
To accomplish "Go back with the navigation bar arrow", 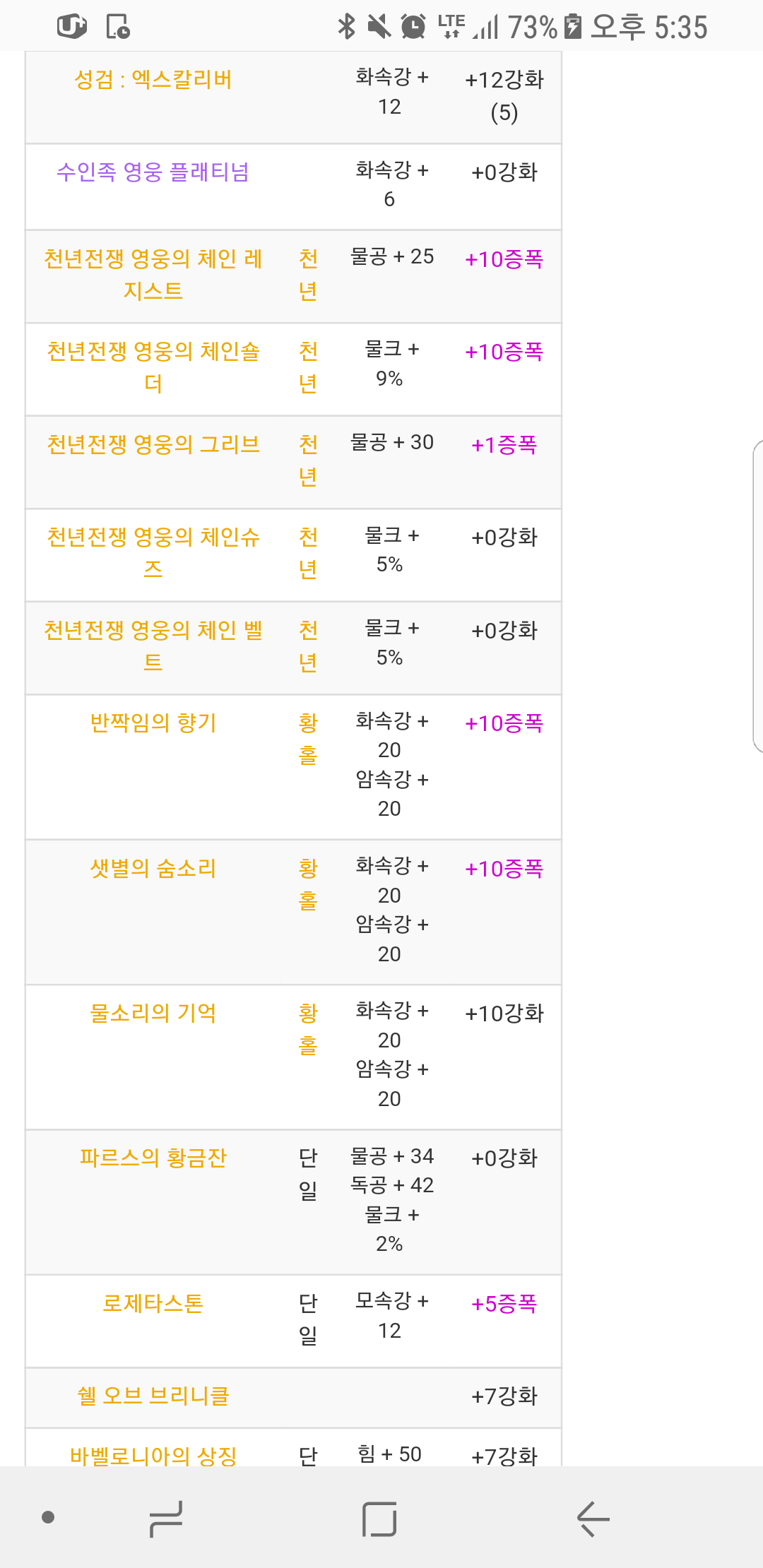I will point(593,1519).
